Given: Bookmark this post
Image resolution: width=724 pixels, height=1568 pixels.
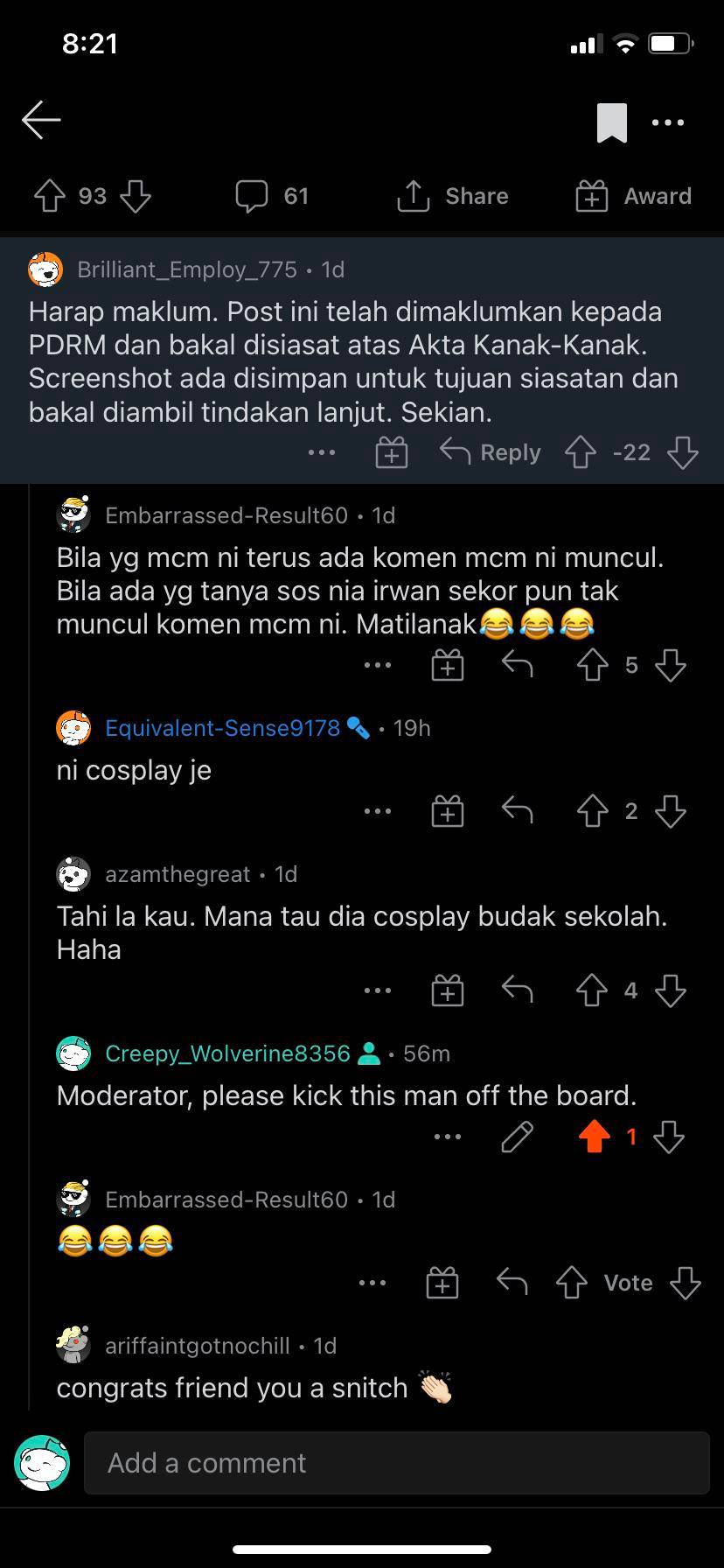Looking at the screenshot, I should (611, 122).
